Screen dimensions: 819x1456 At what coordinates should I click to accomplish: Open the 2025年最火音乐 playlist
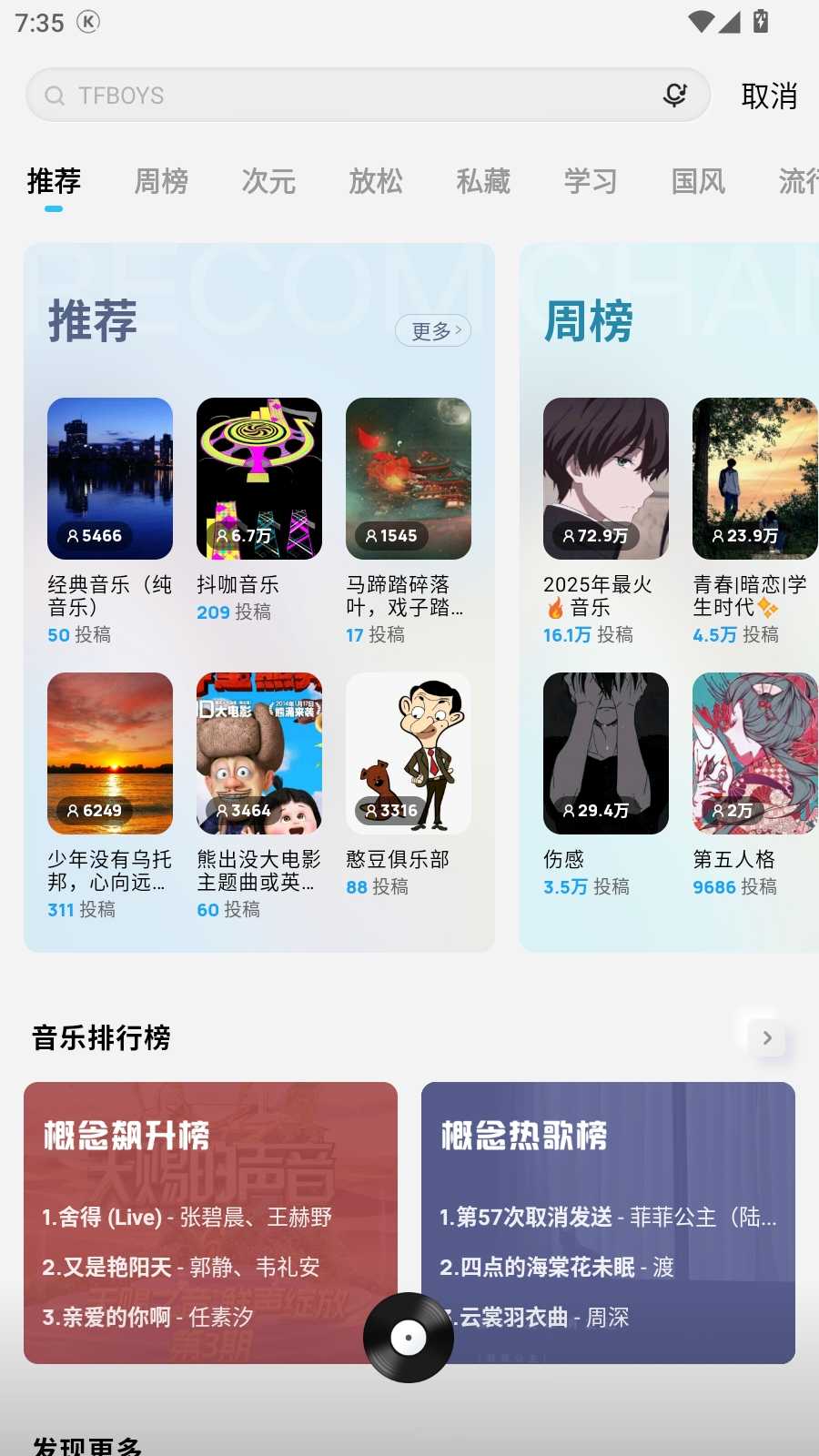[606, 479]
